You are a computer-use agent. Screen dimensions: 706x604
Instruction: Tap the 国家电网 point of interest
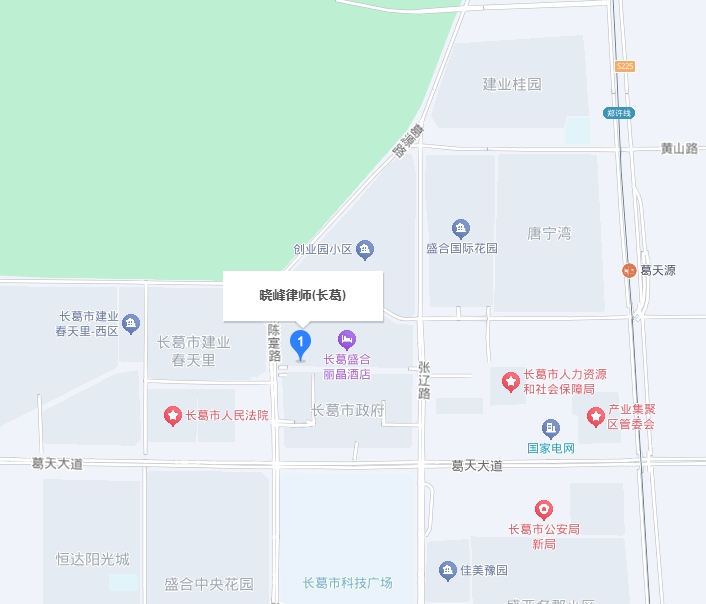pos(551,429)
